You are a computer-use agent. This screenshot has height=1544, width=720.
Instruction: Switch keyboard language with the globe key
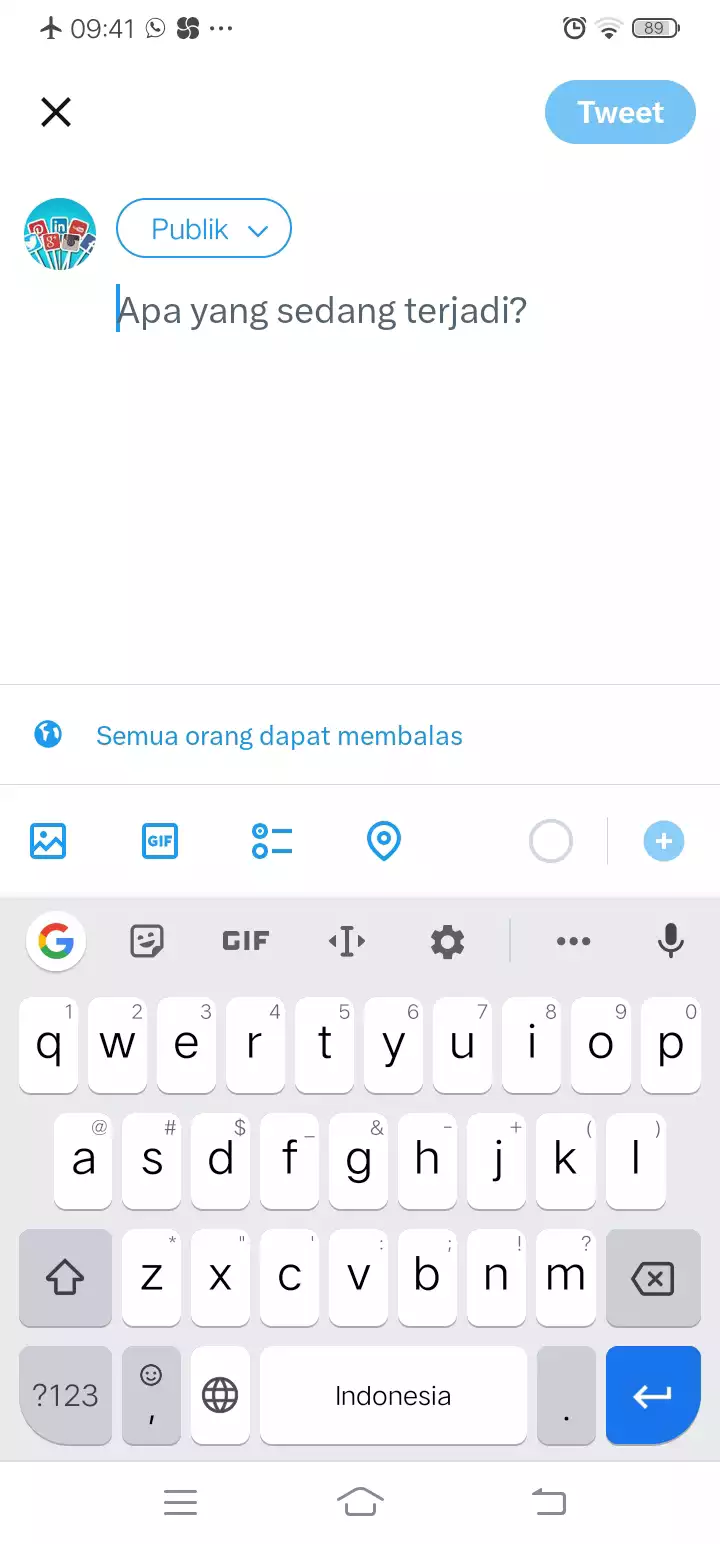coord(220,1395)
